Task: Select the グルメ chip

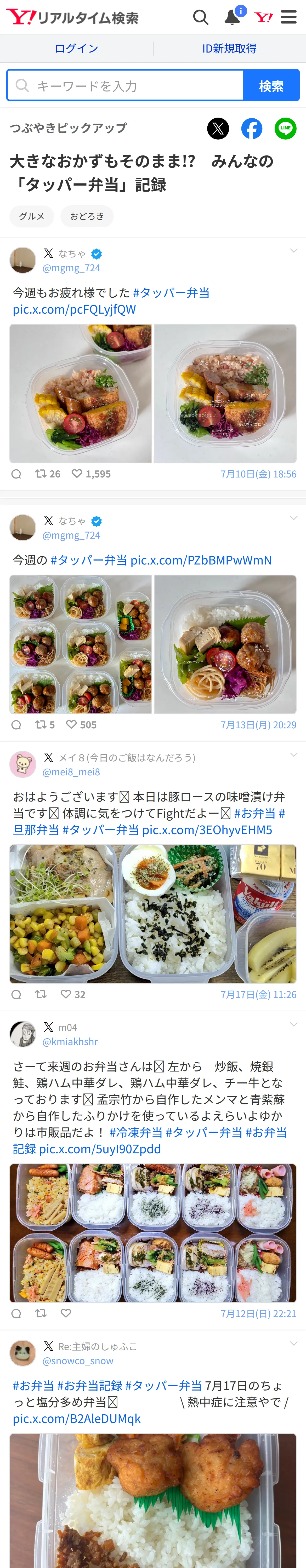Action: coord(32,216)
